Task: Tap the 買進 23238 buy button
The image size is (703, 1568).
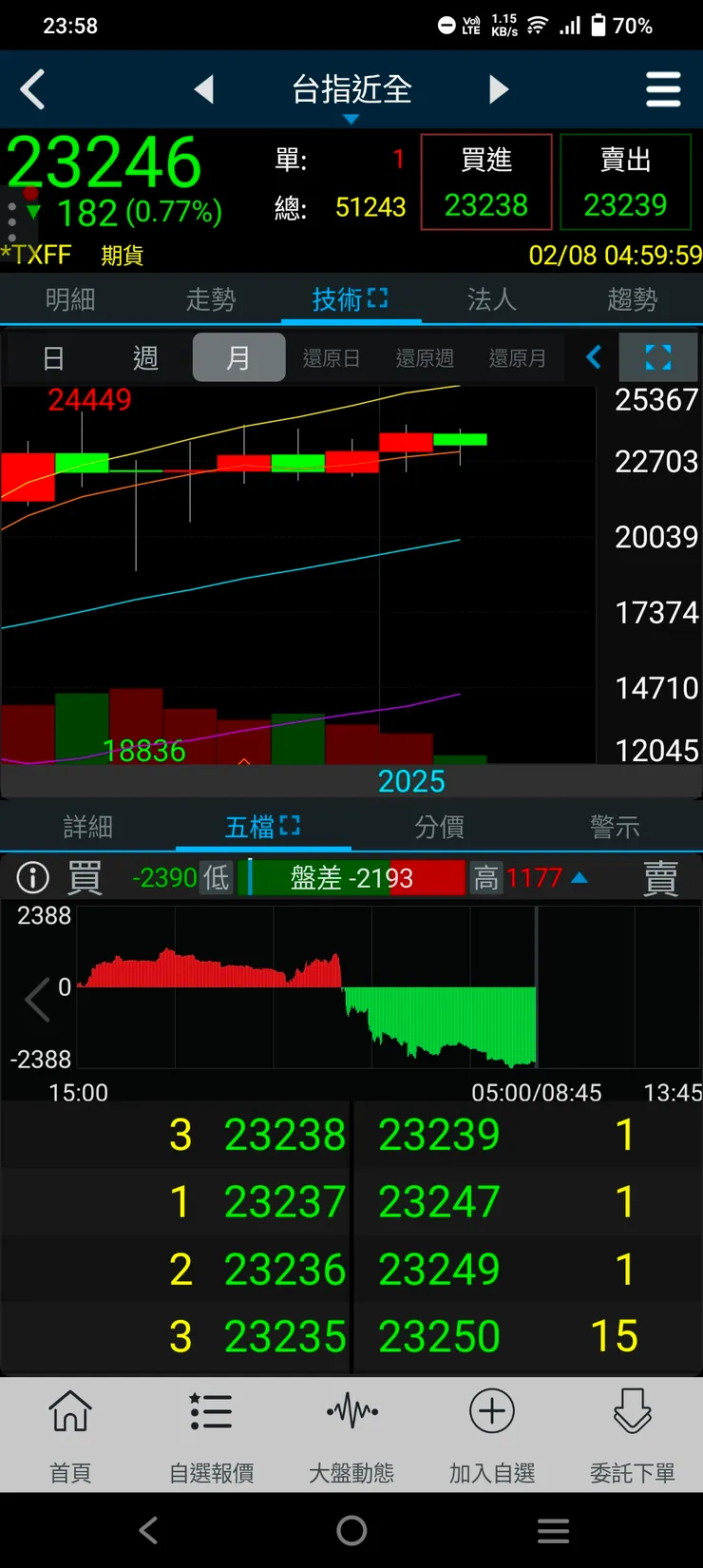Action: pyautogui.click(x=486, y=182)
